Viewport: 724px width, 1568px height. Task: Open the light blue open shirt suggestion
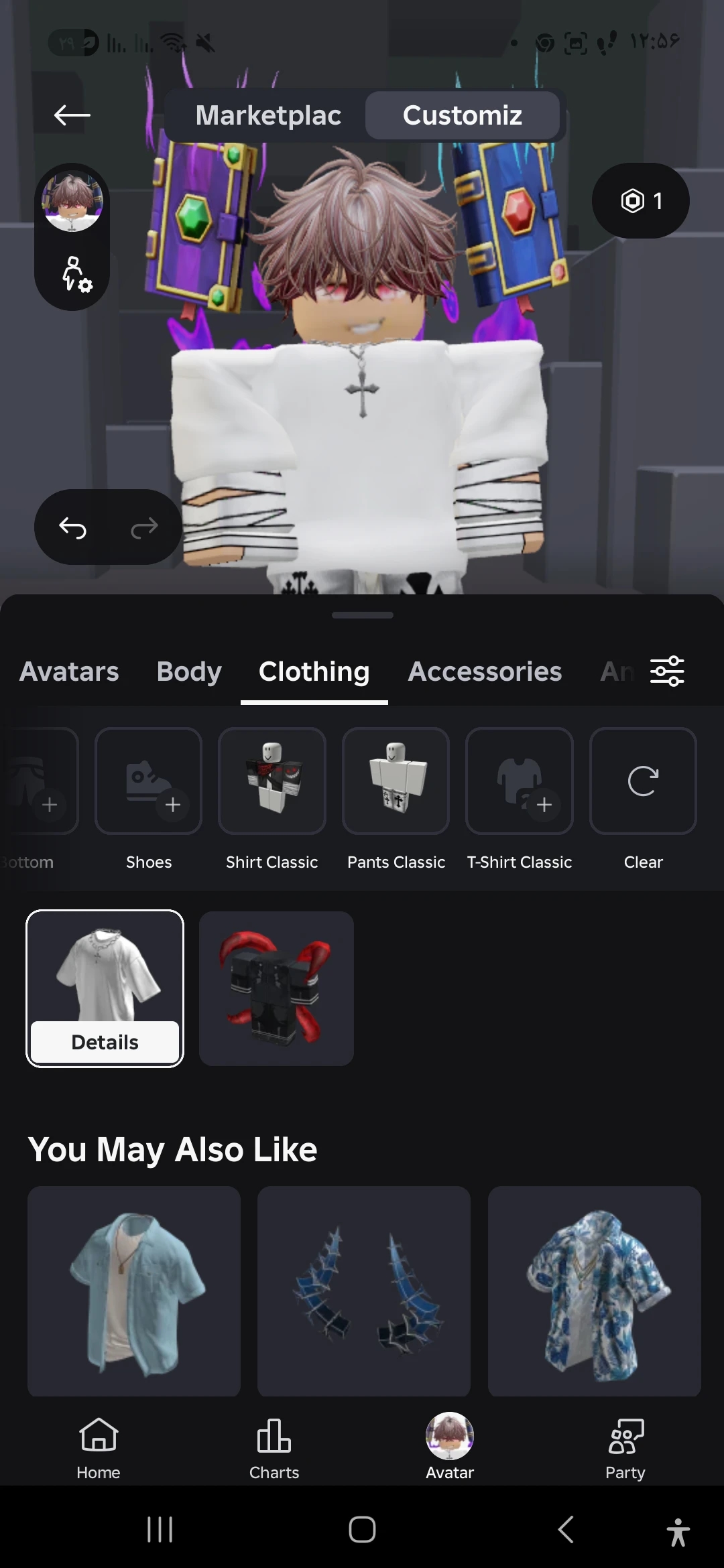tap(134, 1291)
